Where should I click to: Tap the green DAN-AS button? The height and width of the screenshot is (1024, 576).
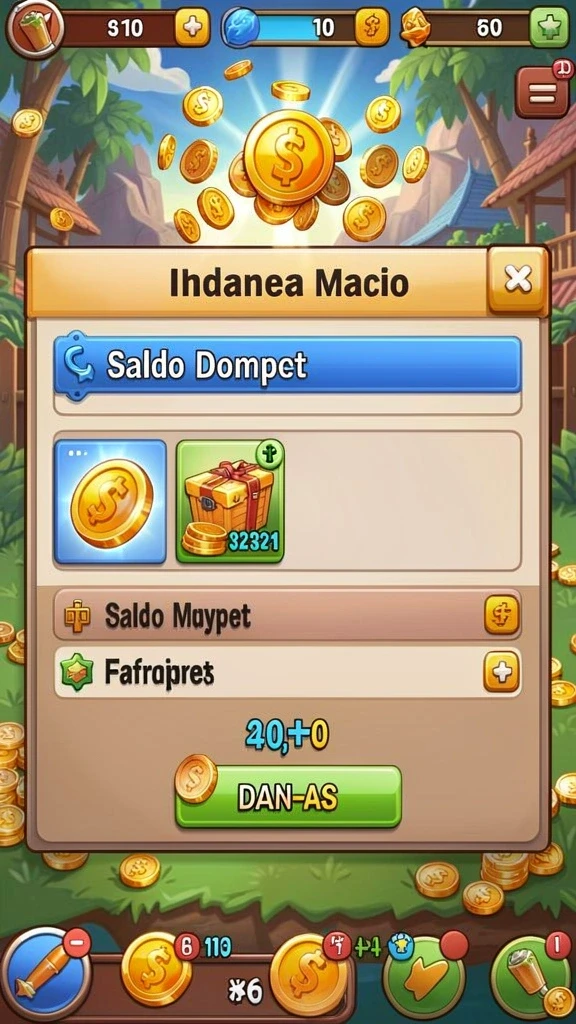click(288, 796)
